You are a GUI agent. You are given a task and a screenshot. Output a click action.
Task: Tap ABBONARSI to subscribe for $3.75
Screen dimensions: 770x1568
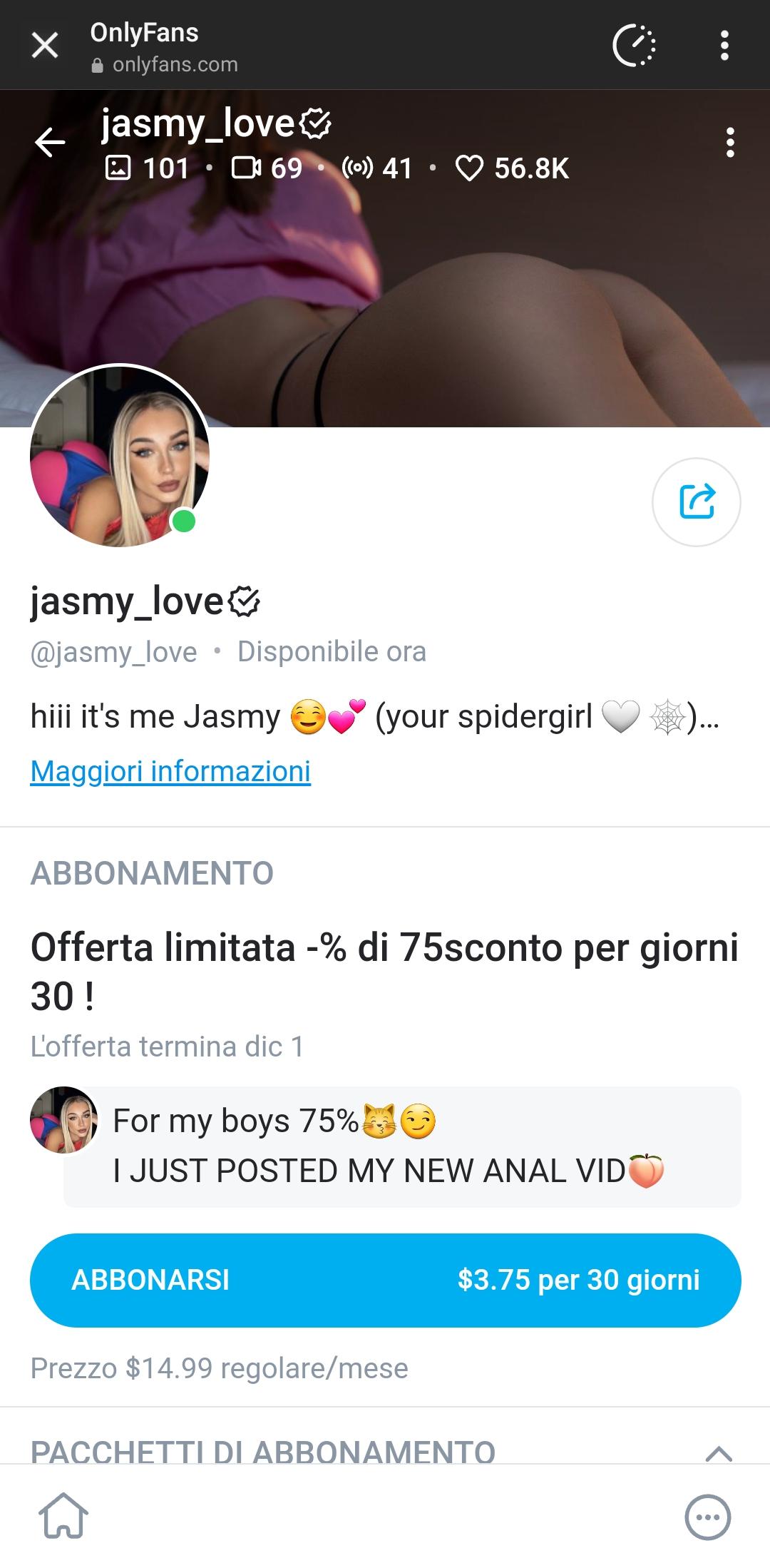tap(385, 1280)
